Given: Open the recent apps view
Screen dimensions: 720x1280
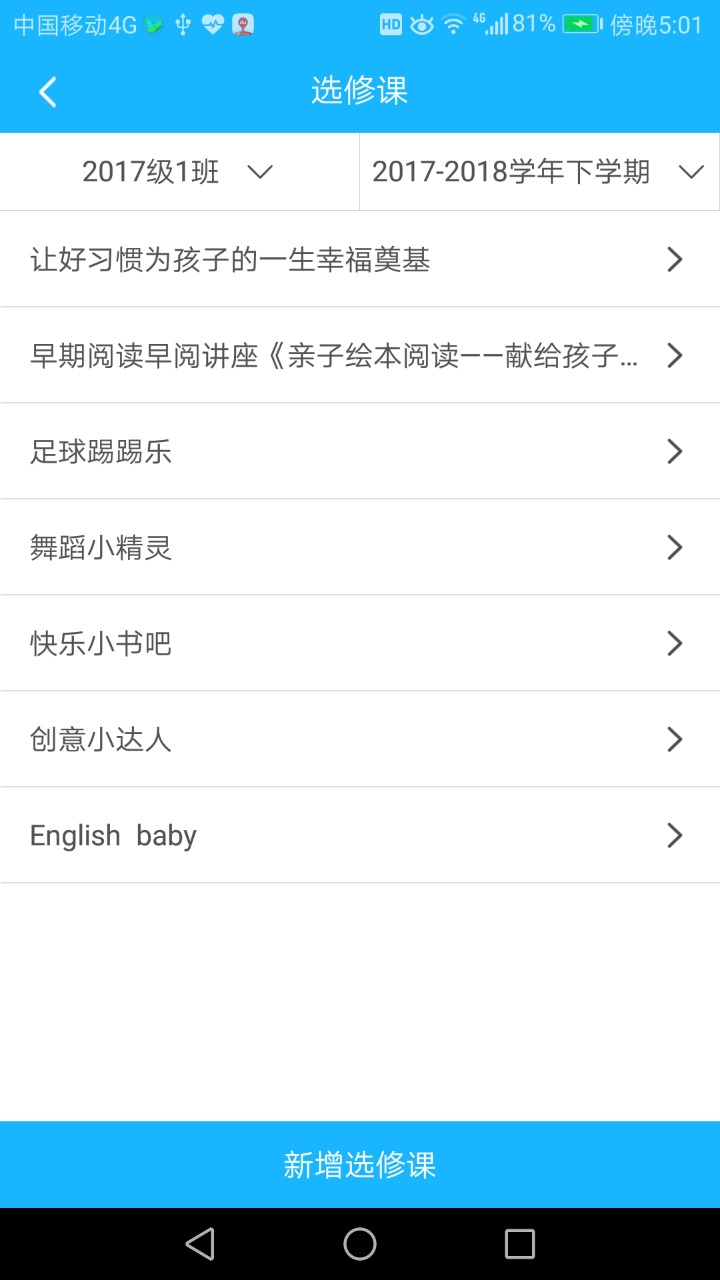Looking at the screenshot, I should [x=520, y=1244].
